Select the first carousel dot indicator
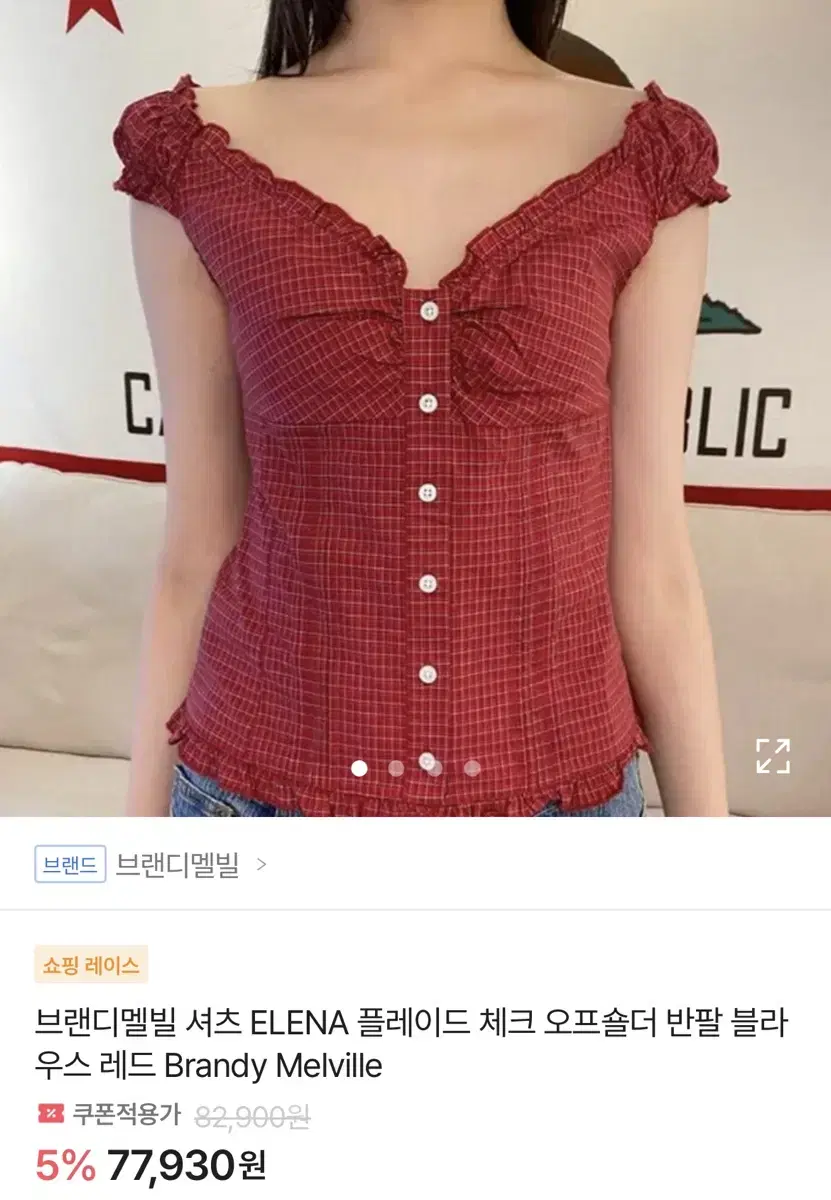The image size is (831, 1200). pos(357,769)
